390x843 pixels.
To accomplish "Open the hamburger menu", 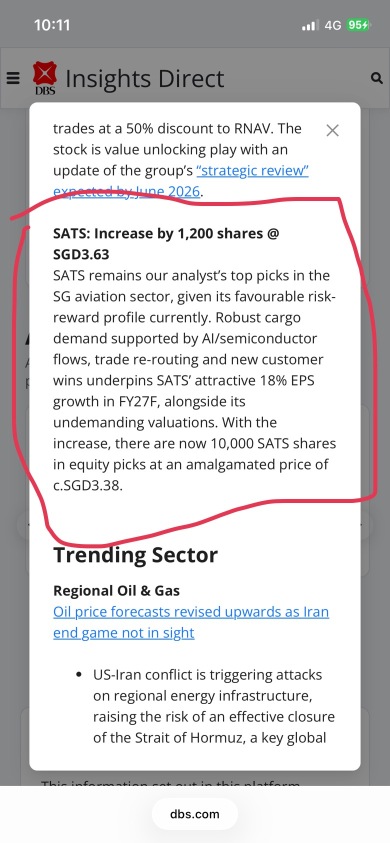I will point(13,78).
